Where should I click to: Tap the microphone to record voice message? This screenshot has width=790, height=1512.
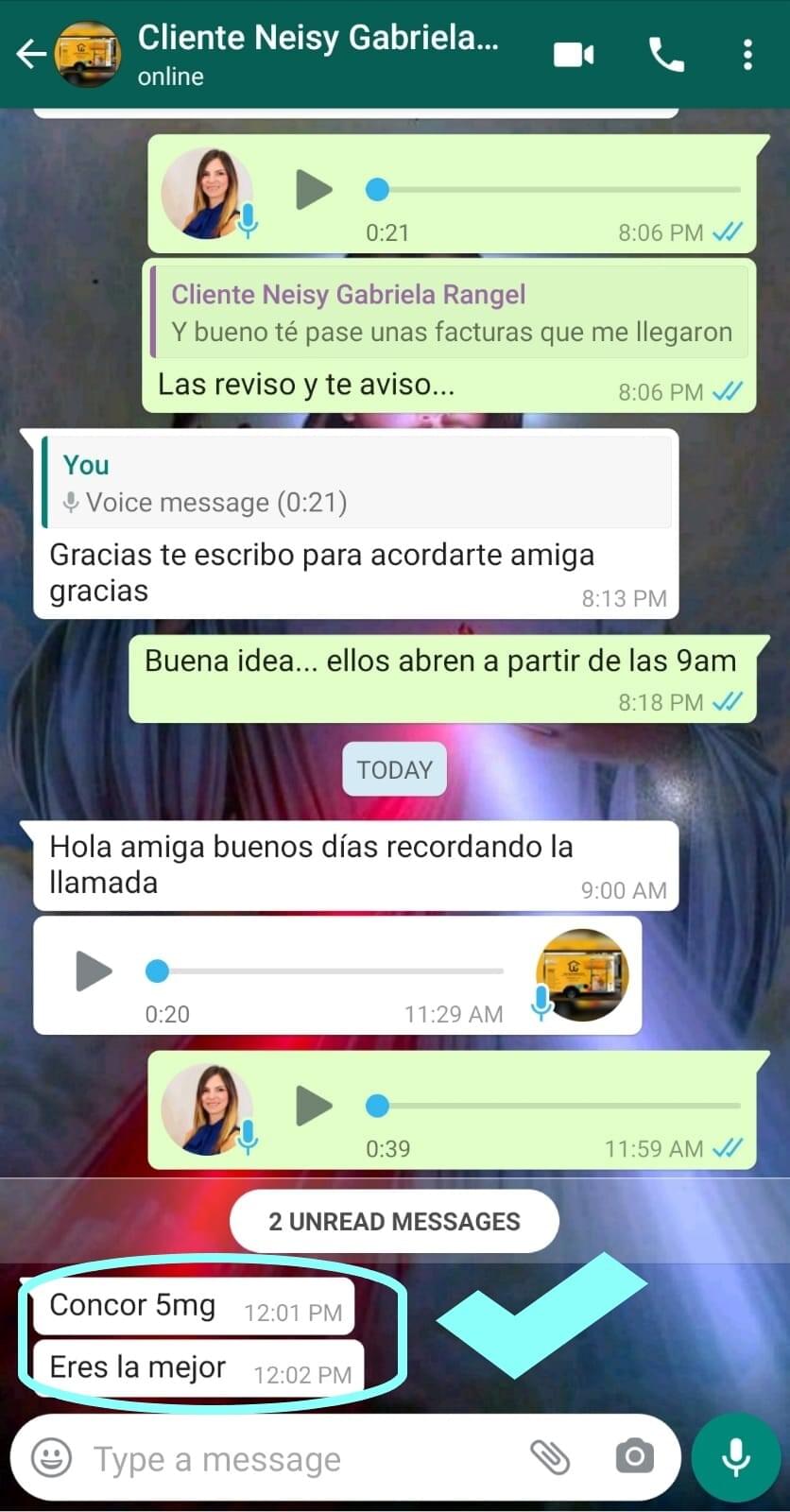pyautogui.click(x=736, y=1457)
